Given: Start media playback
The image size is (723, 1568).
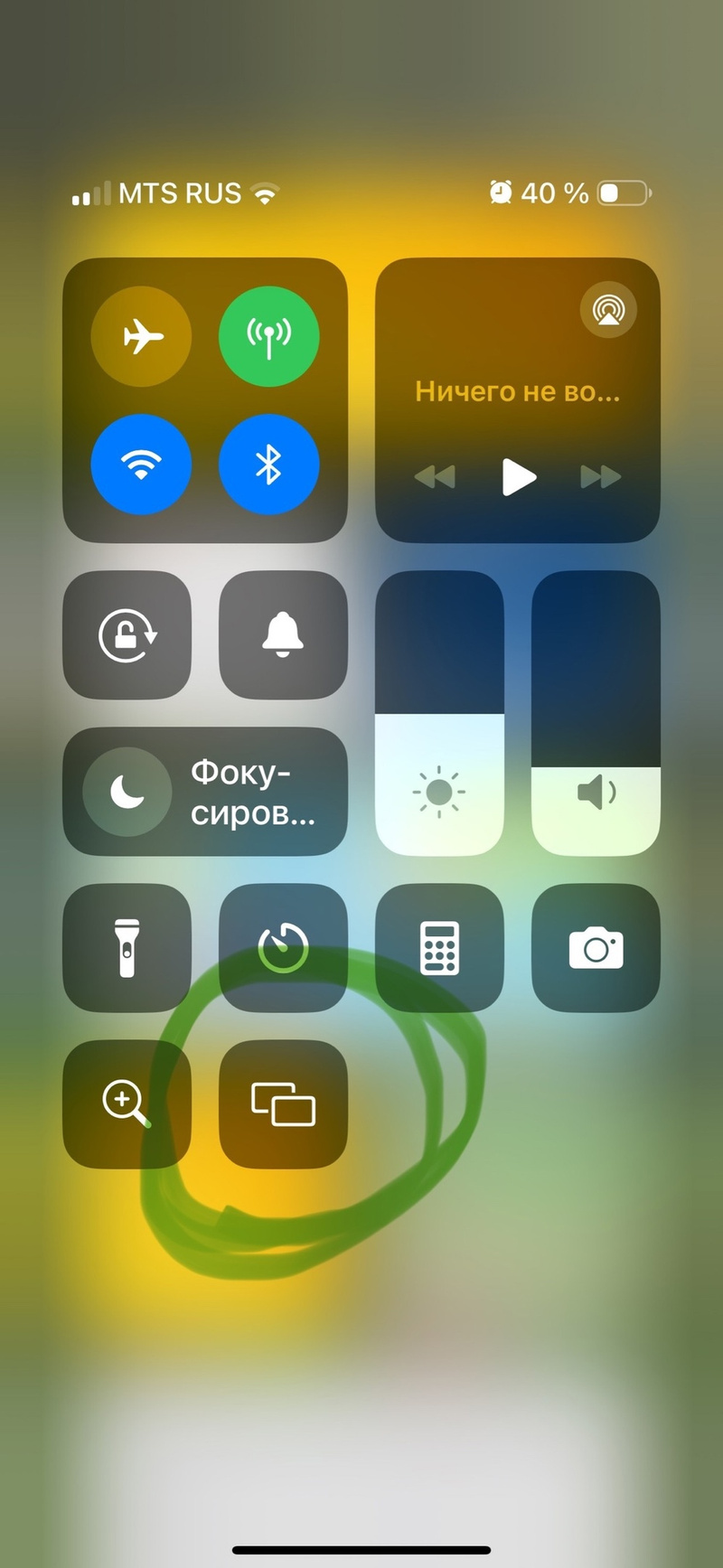Looking at the screenshot, I should click(518, 476).
